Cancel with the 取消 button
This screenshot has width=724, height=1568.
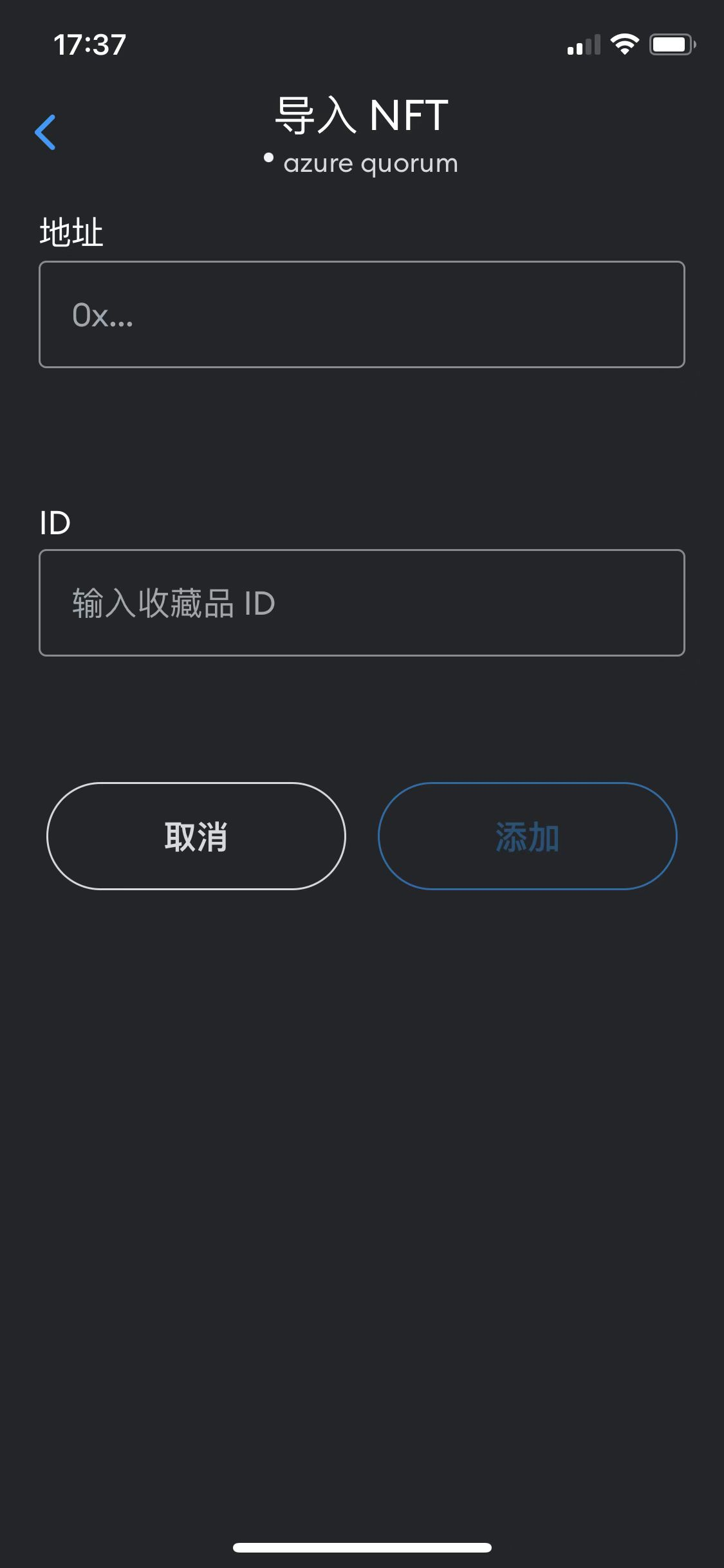196,836
